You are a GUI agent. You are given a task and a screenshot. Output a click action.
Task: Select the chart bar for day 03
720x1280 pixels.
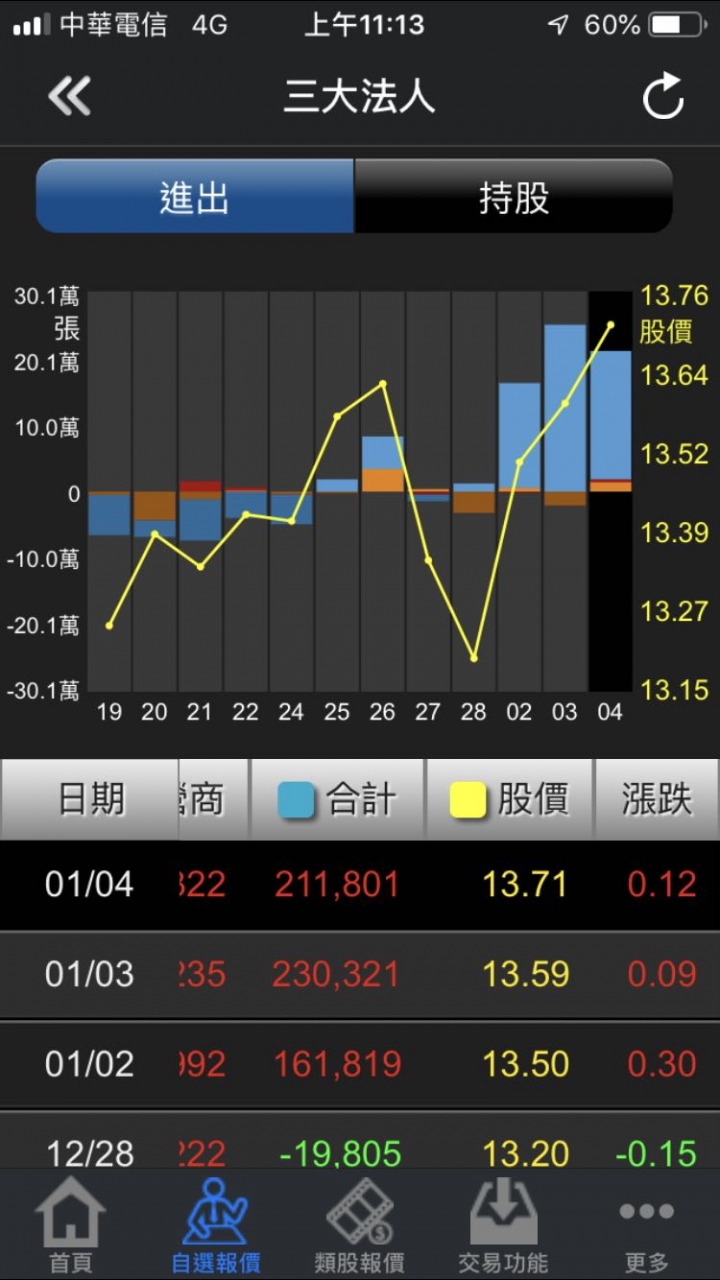(x=565, y=490)
